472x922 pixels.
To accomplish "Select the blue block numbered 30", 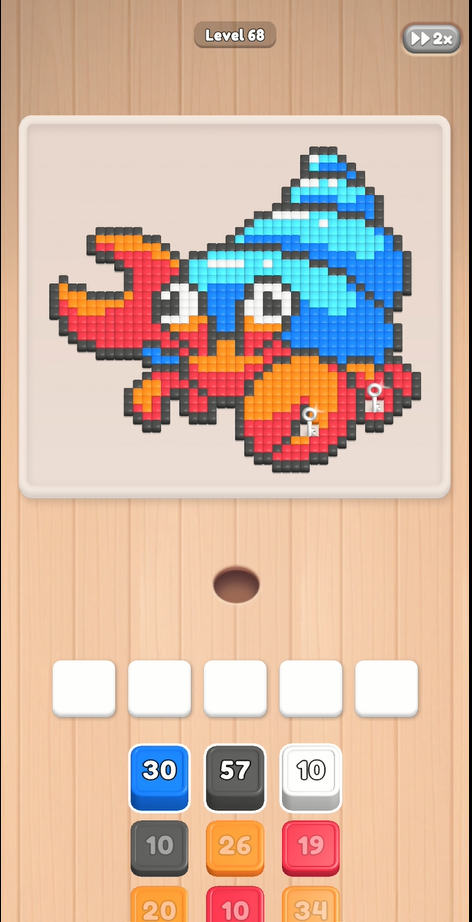I will point(159,777).
